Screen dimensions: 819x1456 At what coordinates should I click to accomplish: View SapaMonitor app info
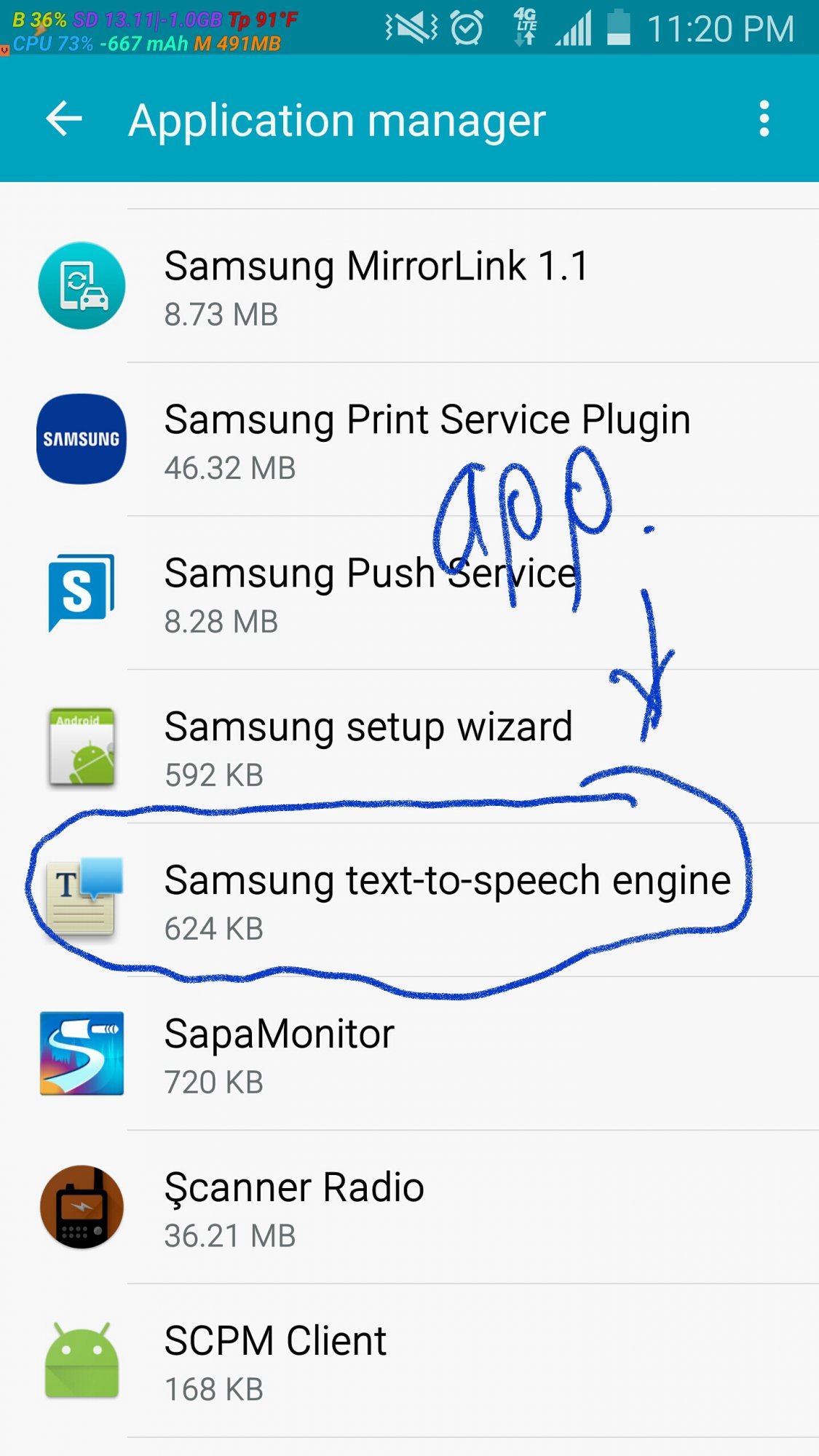[409, 1054]
